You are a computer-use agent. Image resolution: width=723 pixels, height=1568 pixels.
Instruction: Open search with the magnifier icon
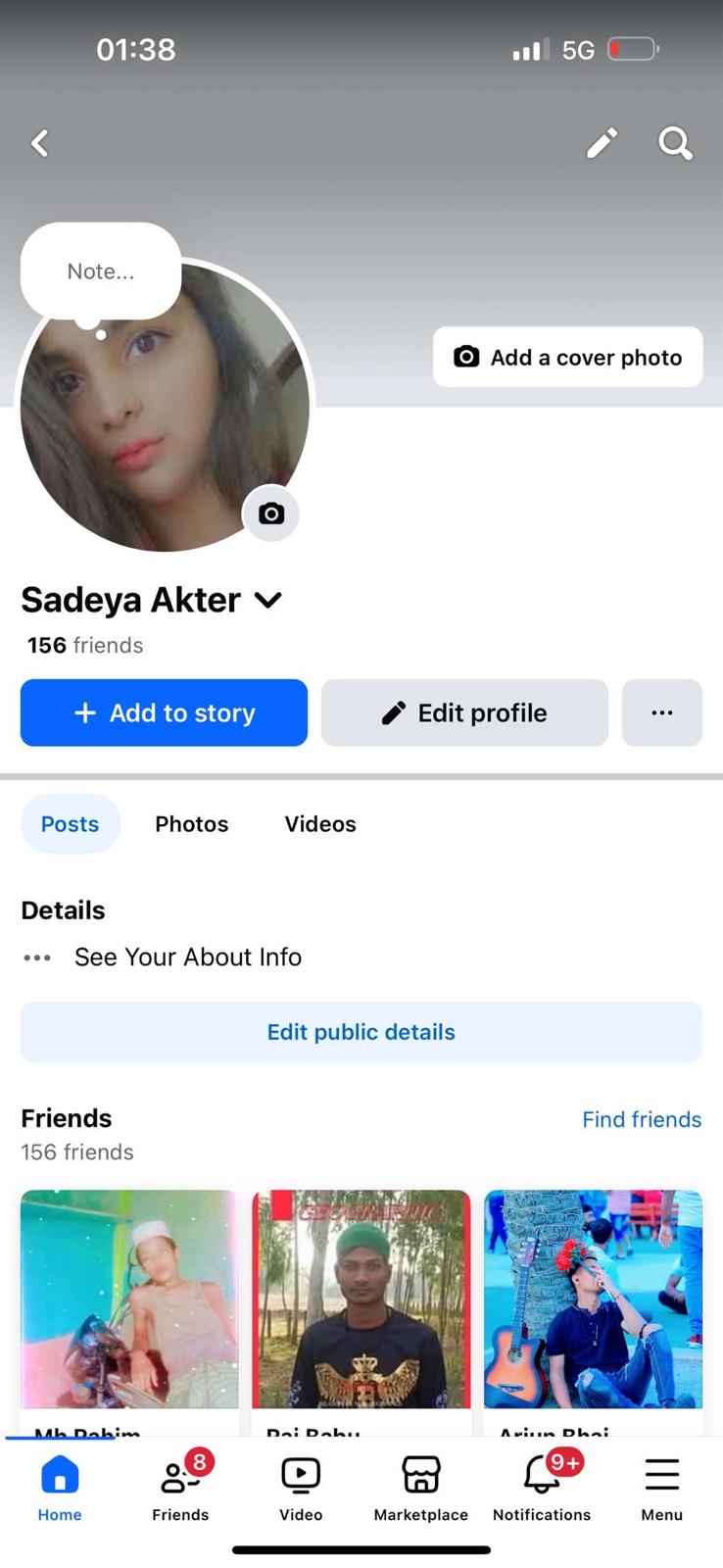pos(675,143)
